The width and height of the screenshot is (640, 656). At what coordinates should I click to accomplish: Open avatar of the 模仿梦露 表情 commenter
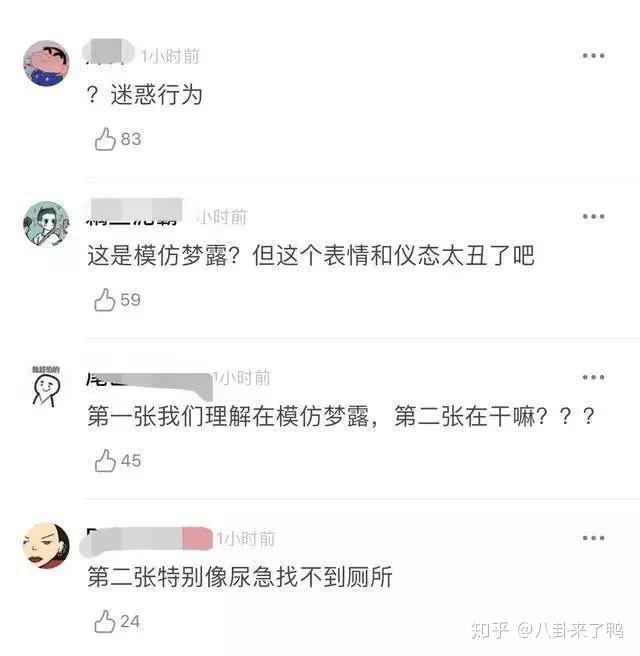click(x=46, y=224)
